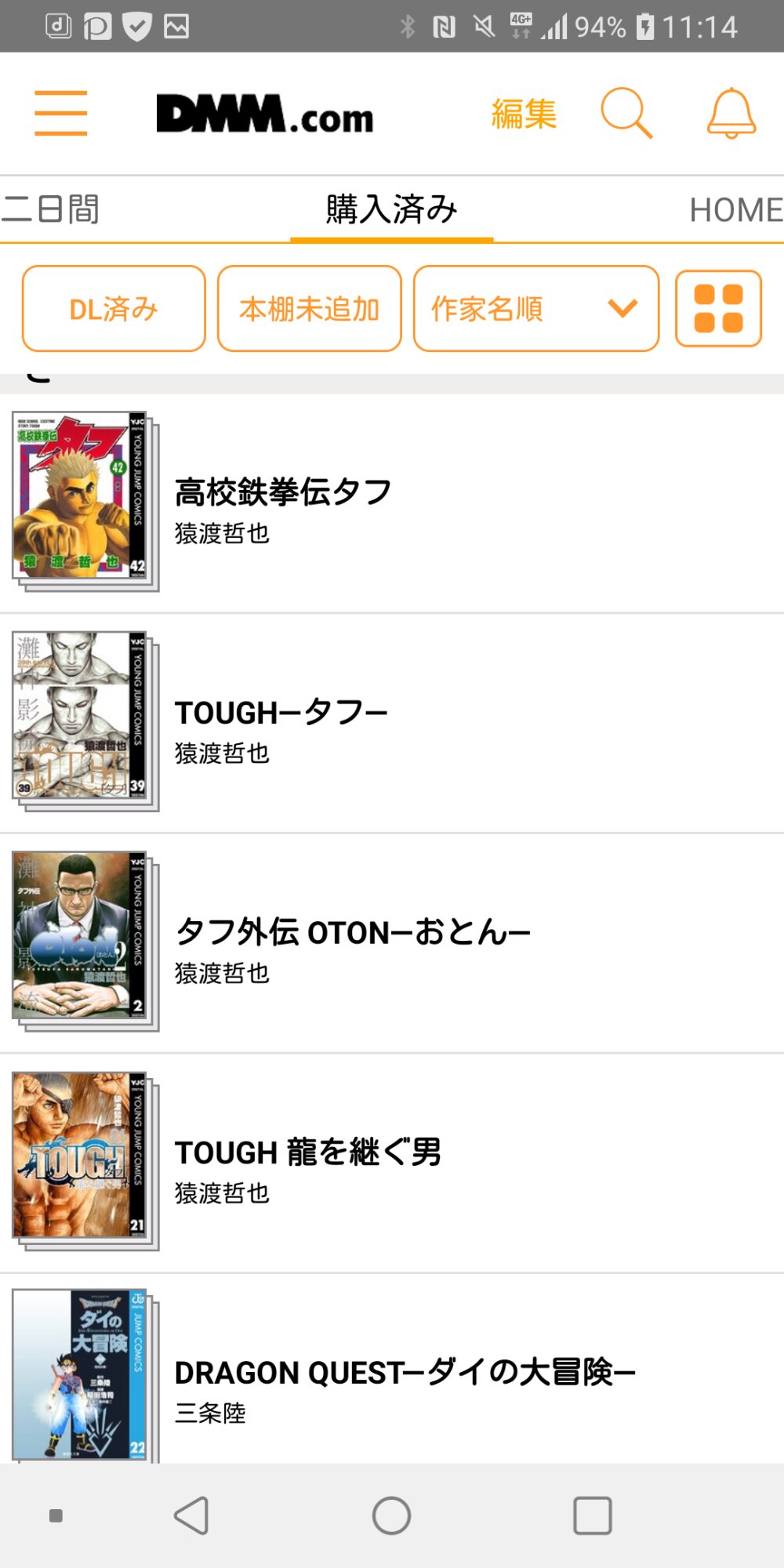Apply the 本棚未追加 filter
The image size is (784, 1568).
309,309
